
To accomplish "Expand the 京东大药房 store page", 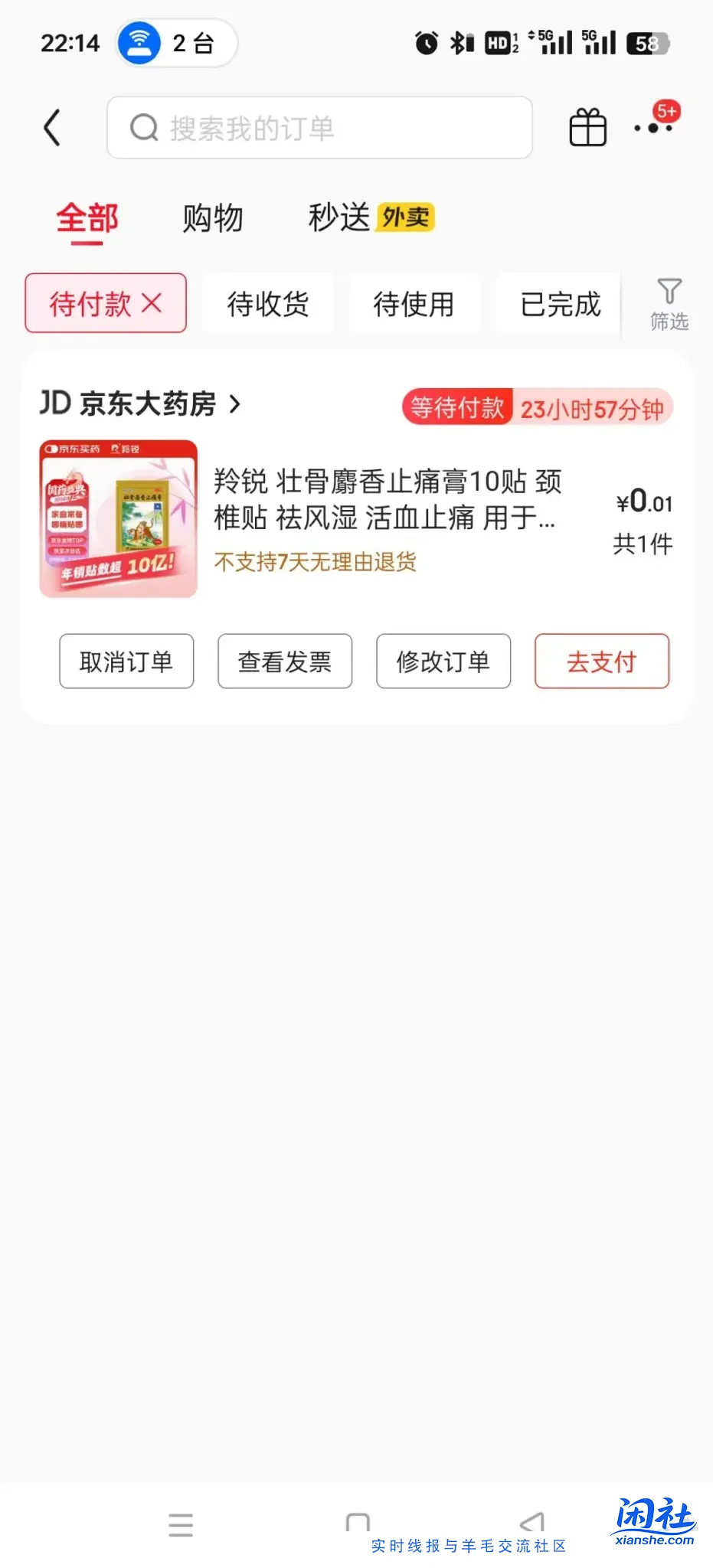I will pos(142,404).
